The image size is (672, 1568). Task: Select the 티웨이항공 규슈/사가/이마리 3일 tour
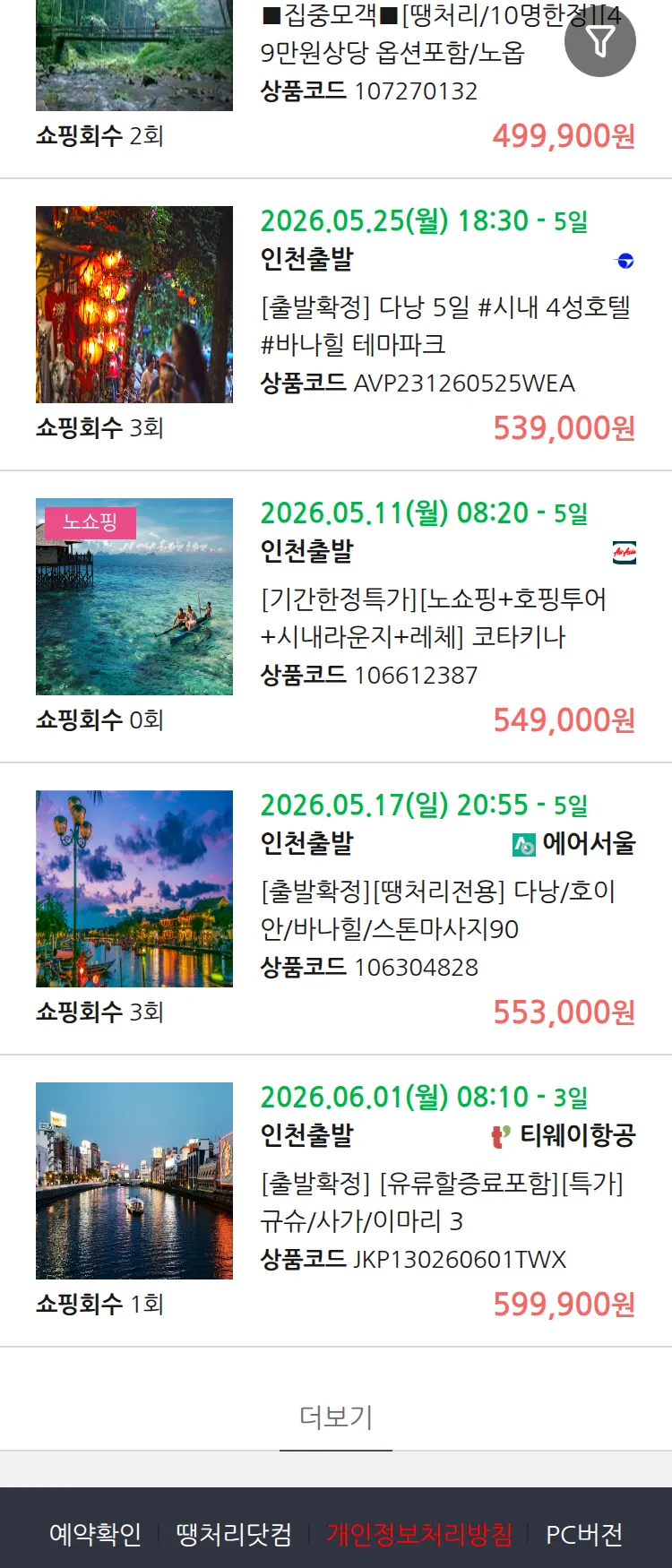point(336,1202)
